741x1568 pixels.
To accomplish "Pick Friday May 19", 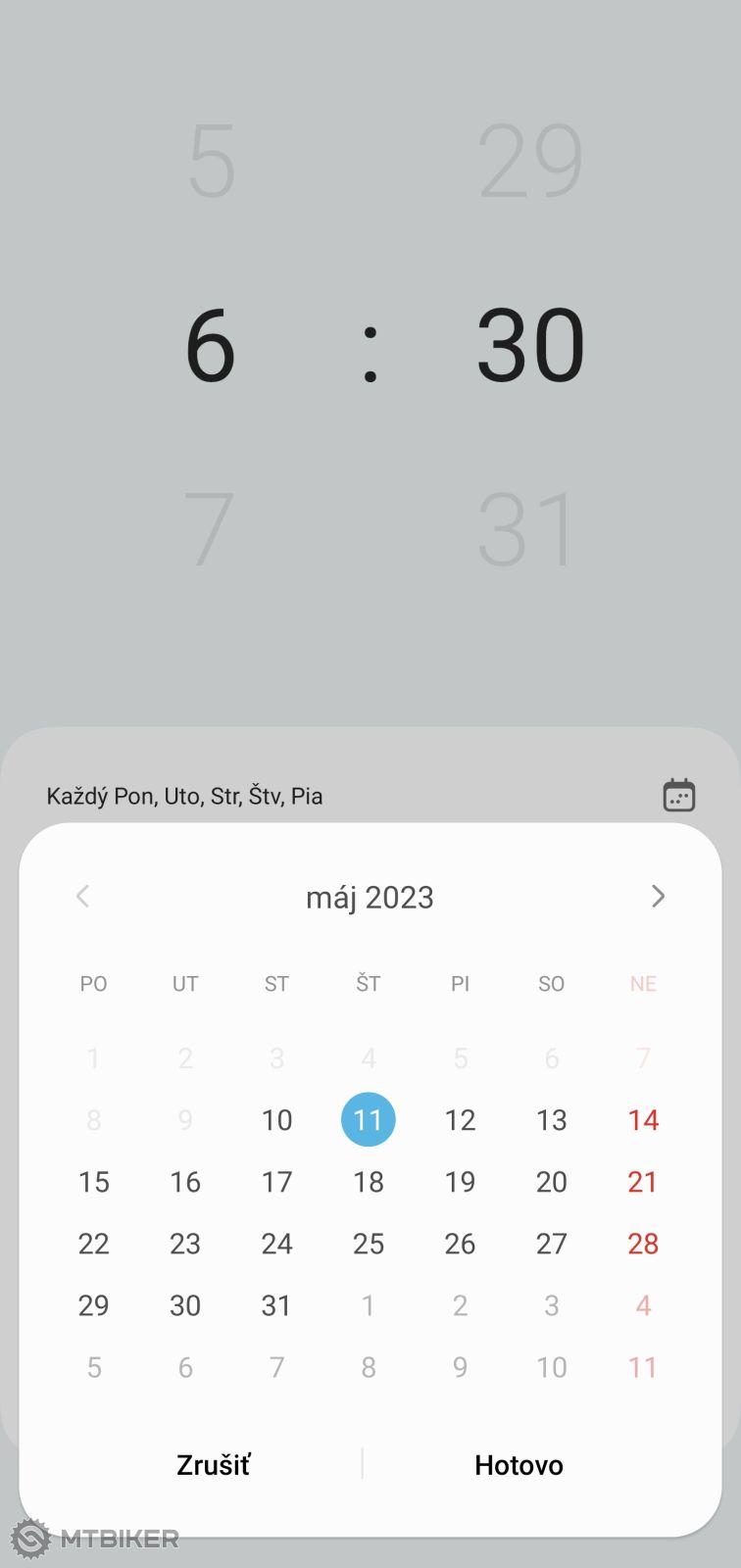I will pyautogui.click(x=460, y=1182).
